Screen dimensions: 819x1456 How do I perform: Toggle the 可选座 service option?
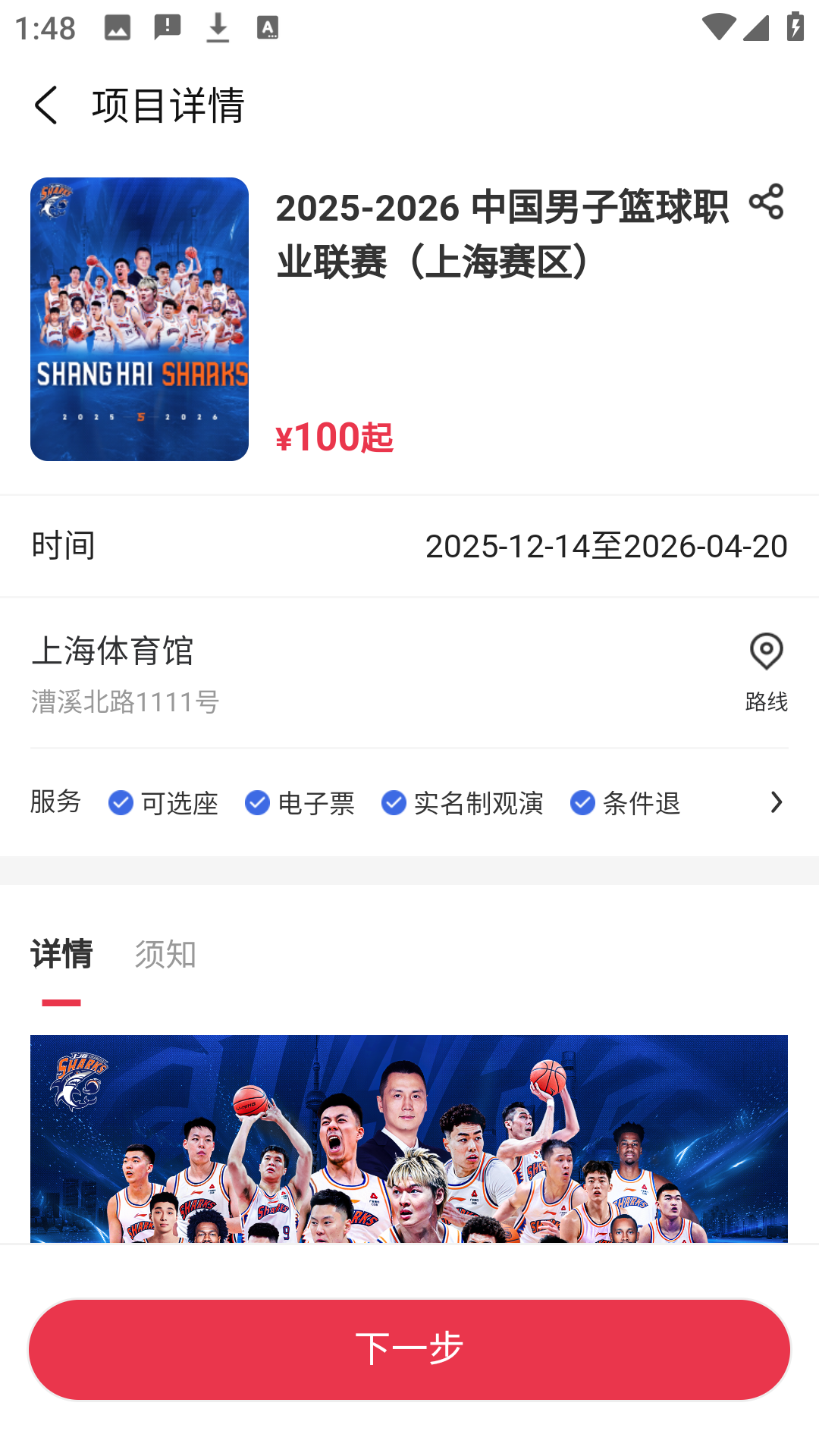163,802
